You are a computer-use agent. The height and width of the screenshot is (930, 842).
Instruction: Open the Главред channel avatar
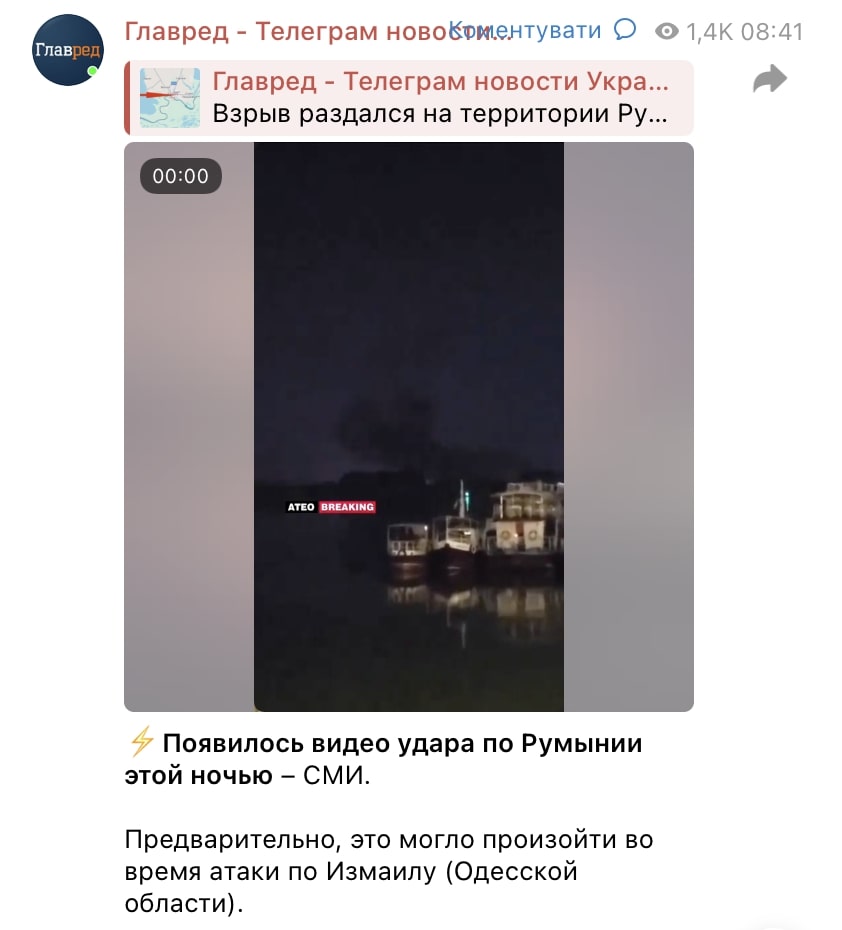click(66, 47)
